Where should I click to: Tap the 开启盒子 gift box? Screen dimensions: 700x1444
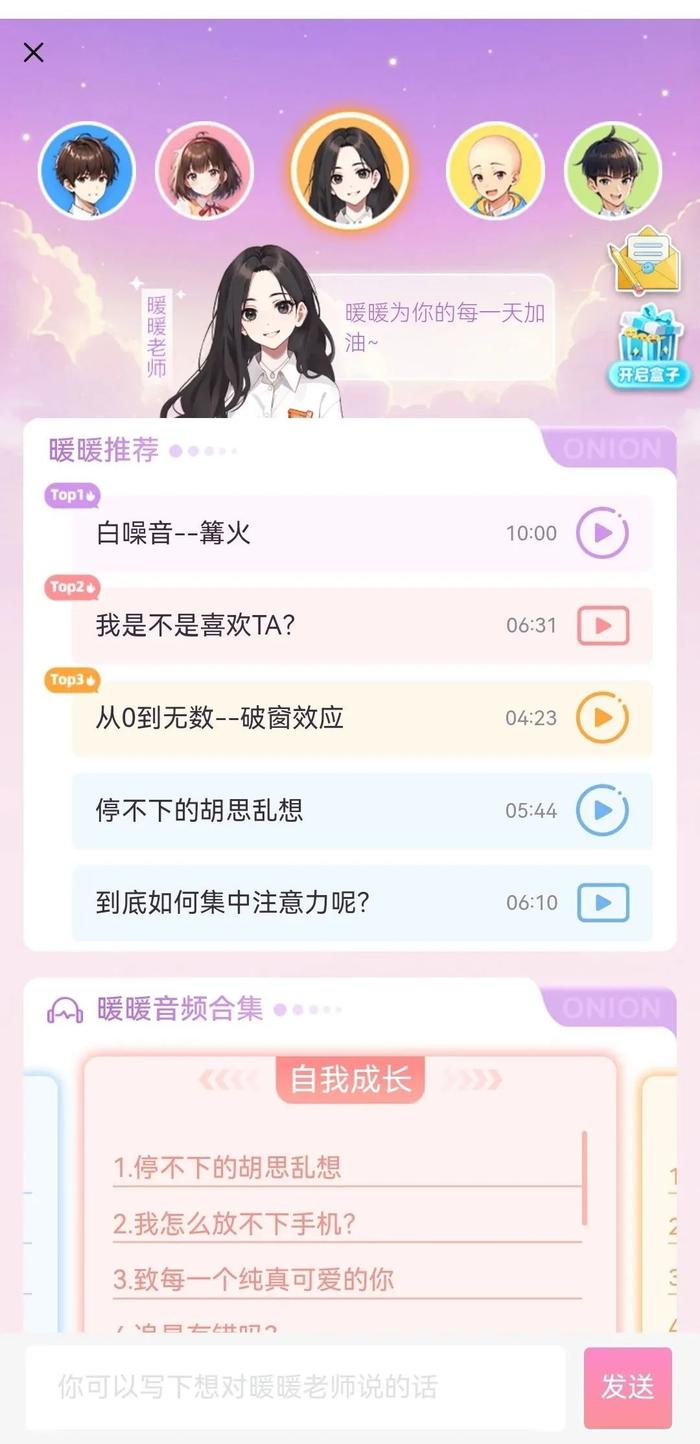pyautogui.click(x=649, y=347)
